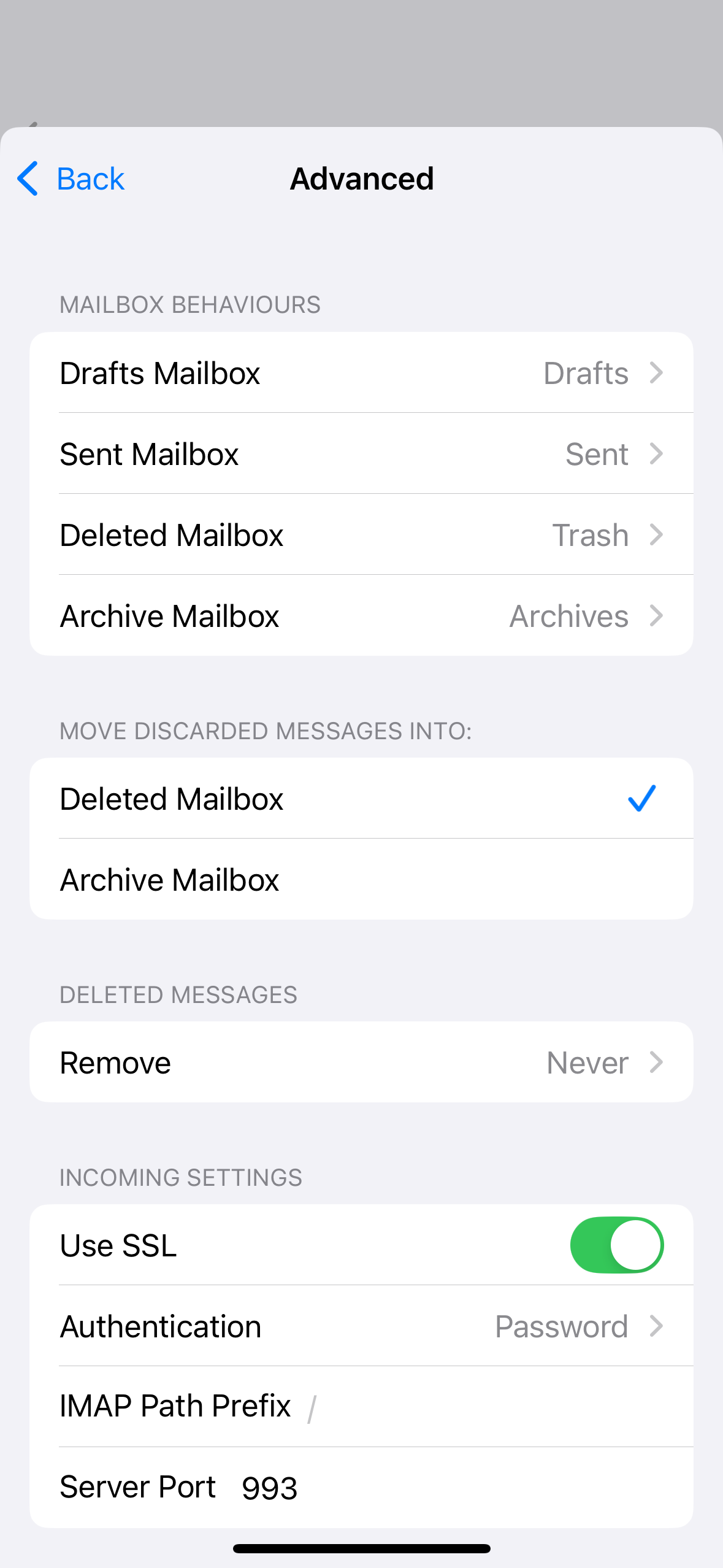
Task: Edit the Server Port field
Action: coord(361,1488)
